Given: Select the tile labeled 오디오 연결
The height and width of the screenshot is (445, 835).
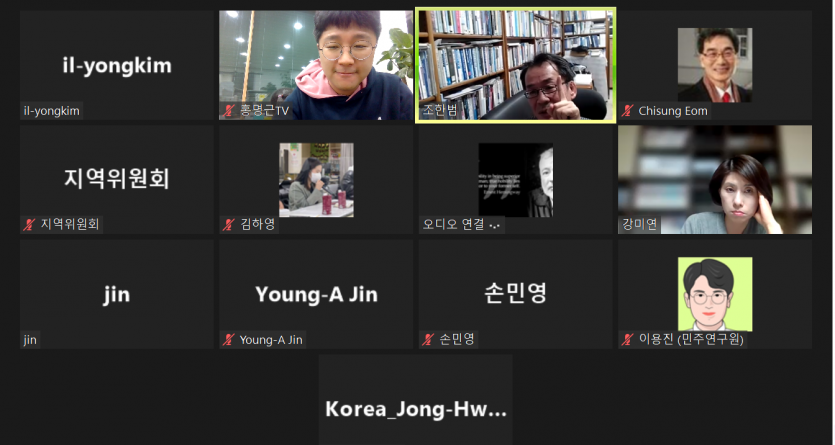Looking at the screenshot, I should (515, 180).
